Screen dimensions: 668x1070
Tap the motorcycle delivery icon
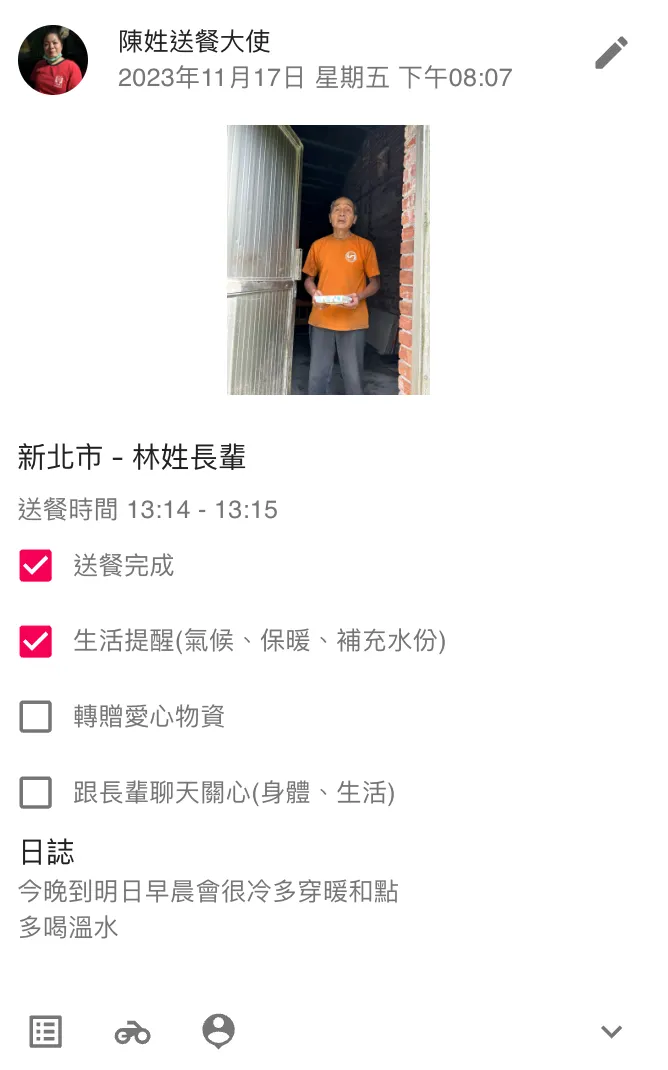132,1032
